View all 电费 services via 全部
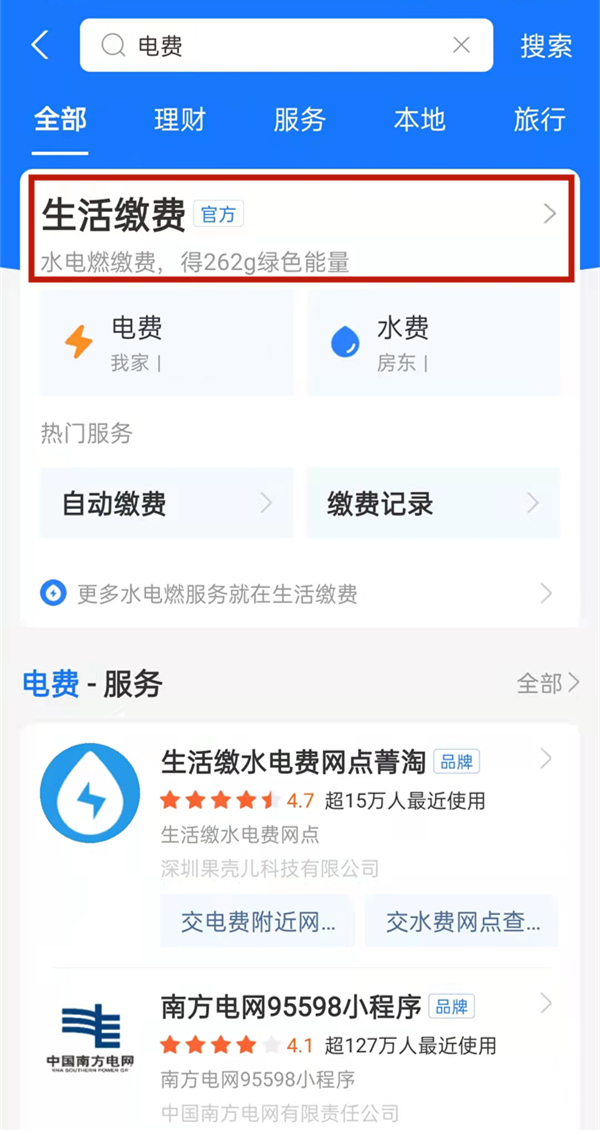Screen dimensions: 600x1130 [x=547, y=684]
